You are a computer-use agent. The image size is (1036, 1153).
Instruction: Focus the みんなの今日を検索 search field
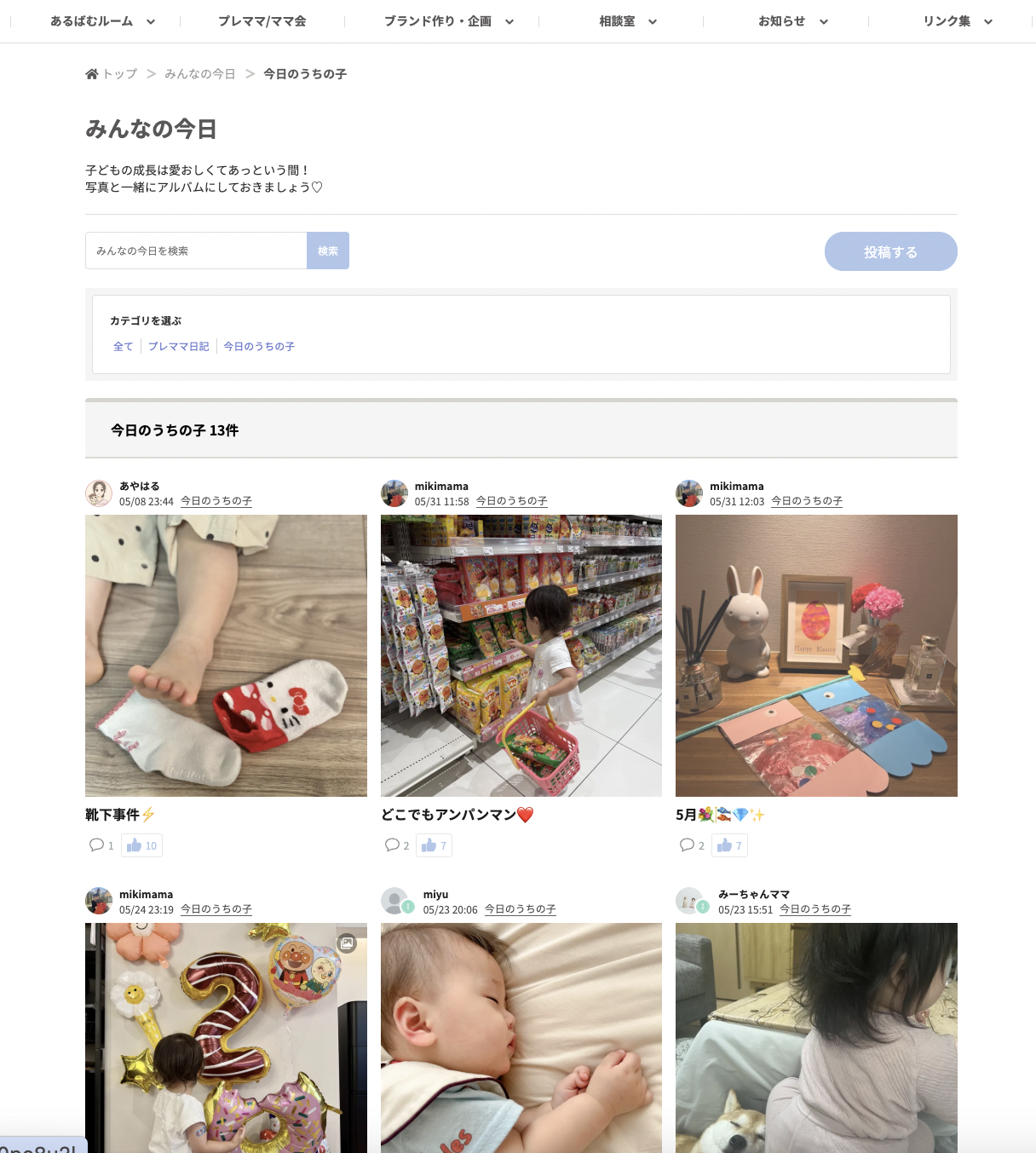[196, 251]
